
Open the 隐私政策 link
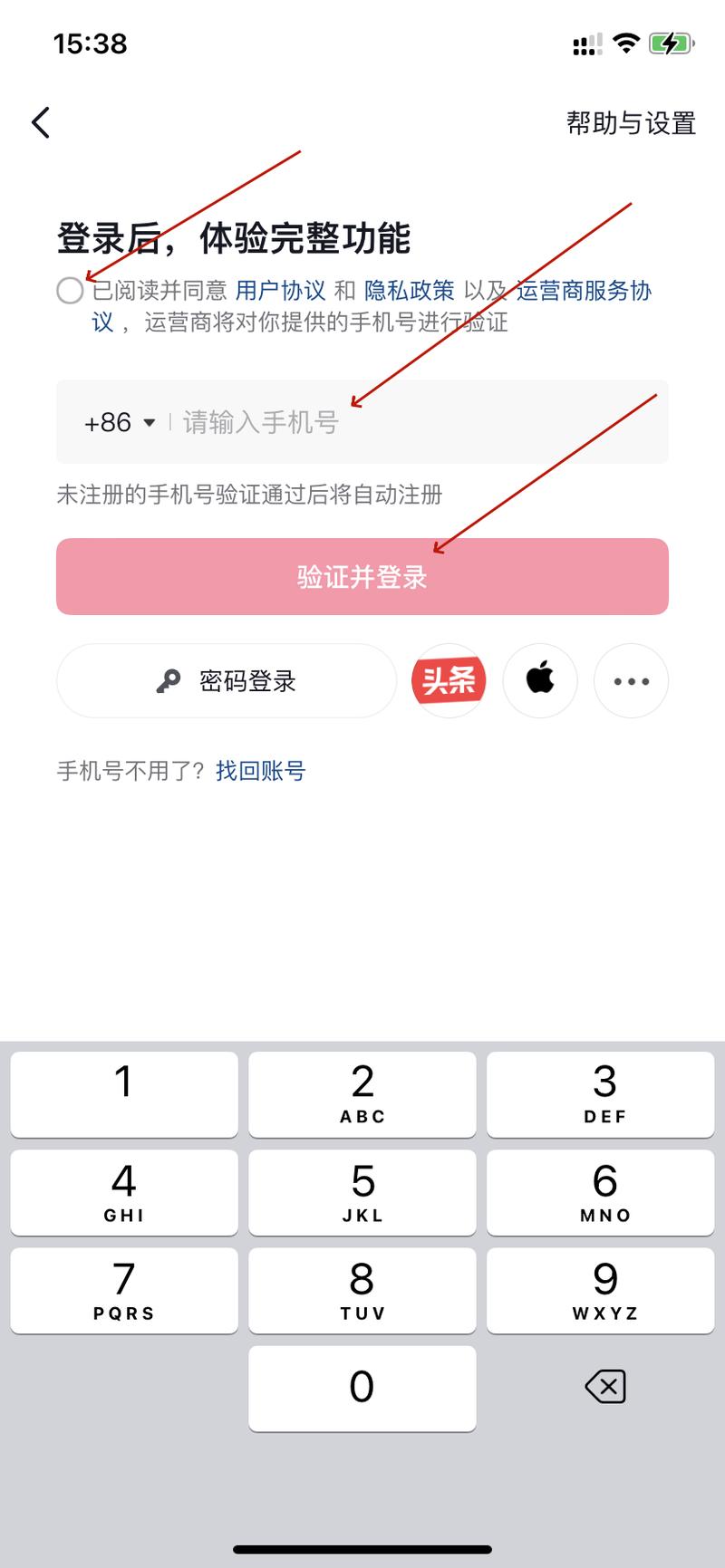410,291
